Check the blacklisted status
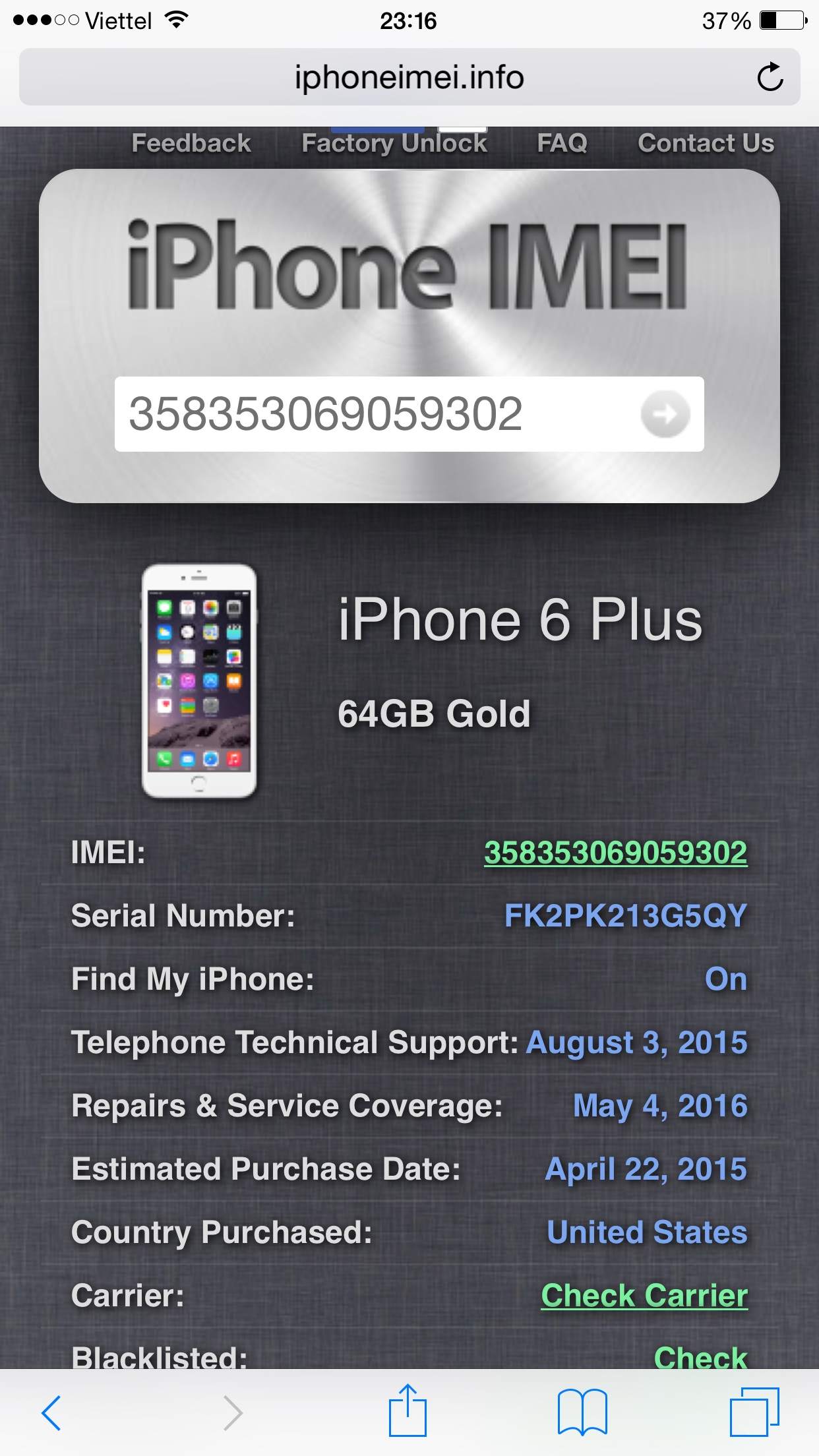 tap(700, 1356)
